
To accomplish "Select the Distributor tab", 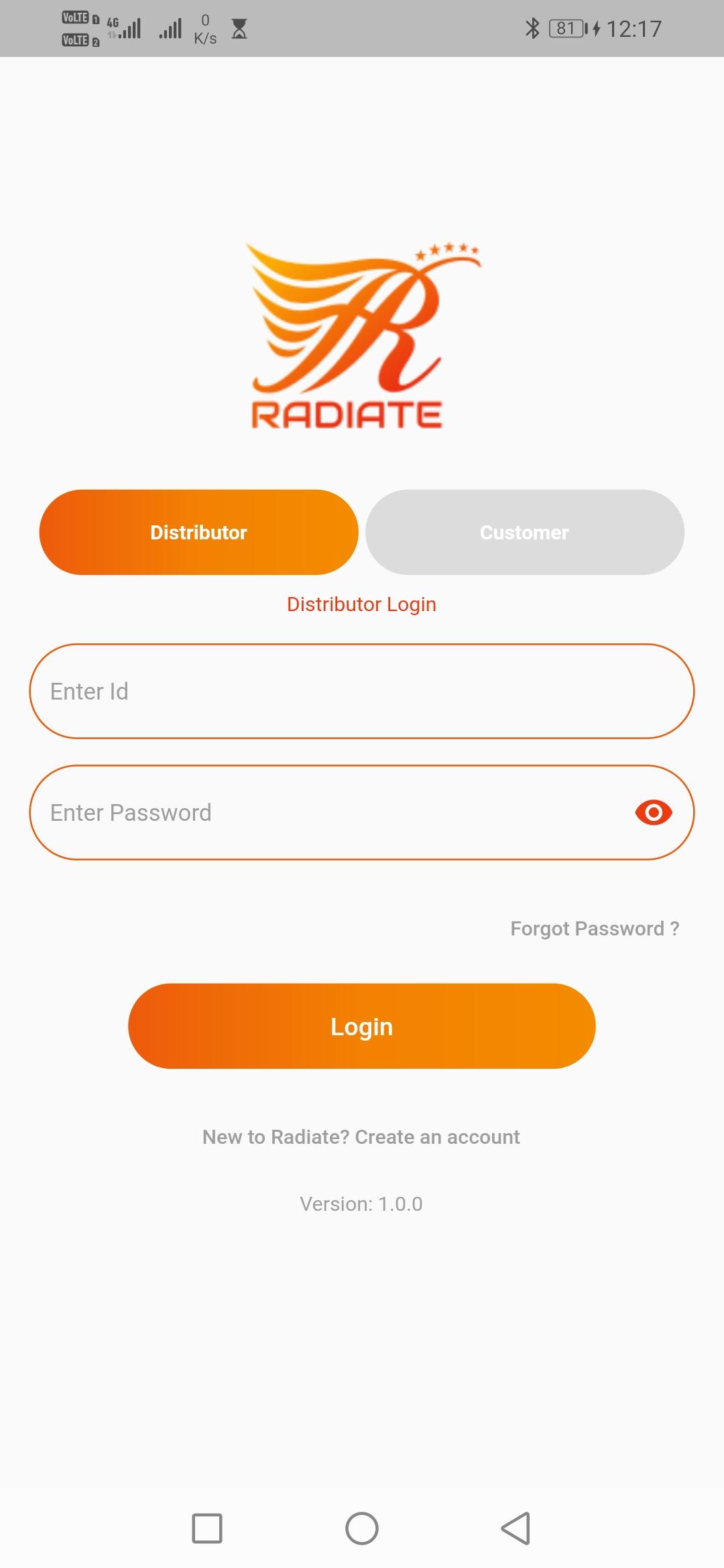I will coord(198,532).
